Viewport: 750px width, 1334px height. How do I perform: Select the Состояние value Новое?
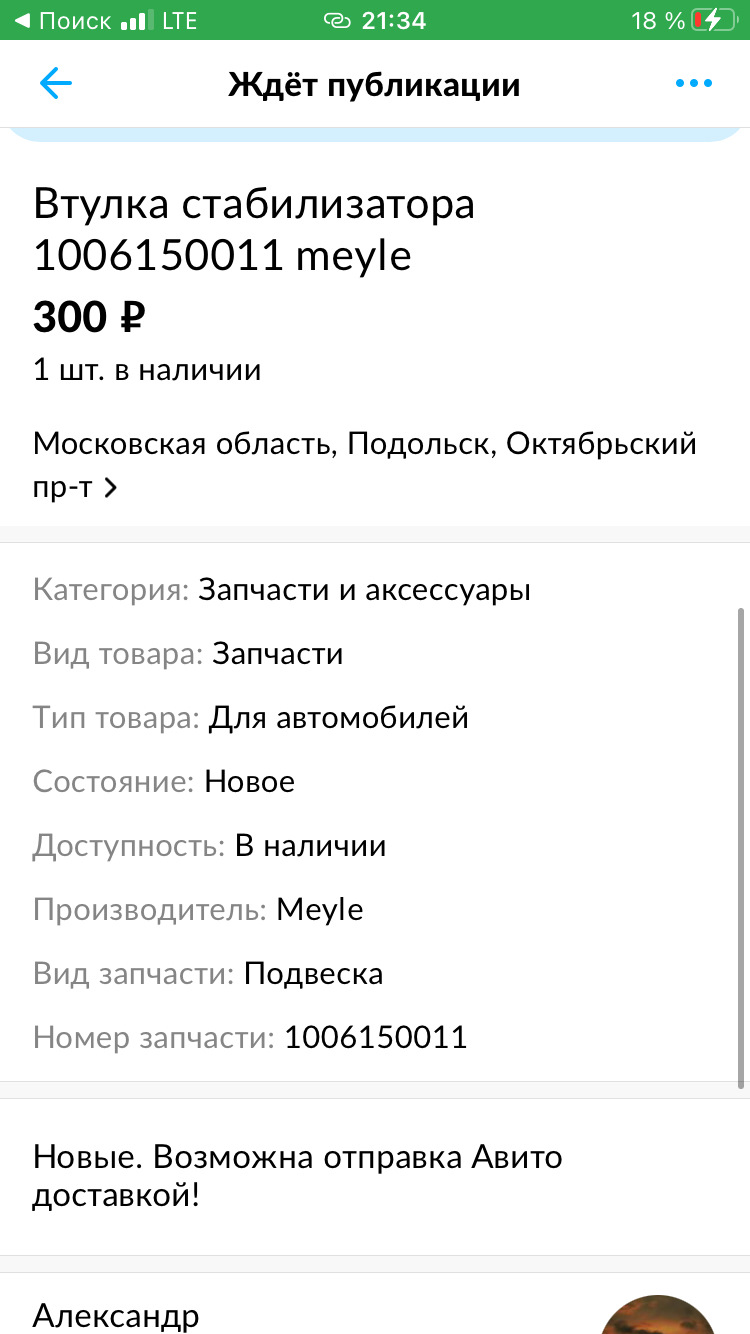249,782
